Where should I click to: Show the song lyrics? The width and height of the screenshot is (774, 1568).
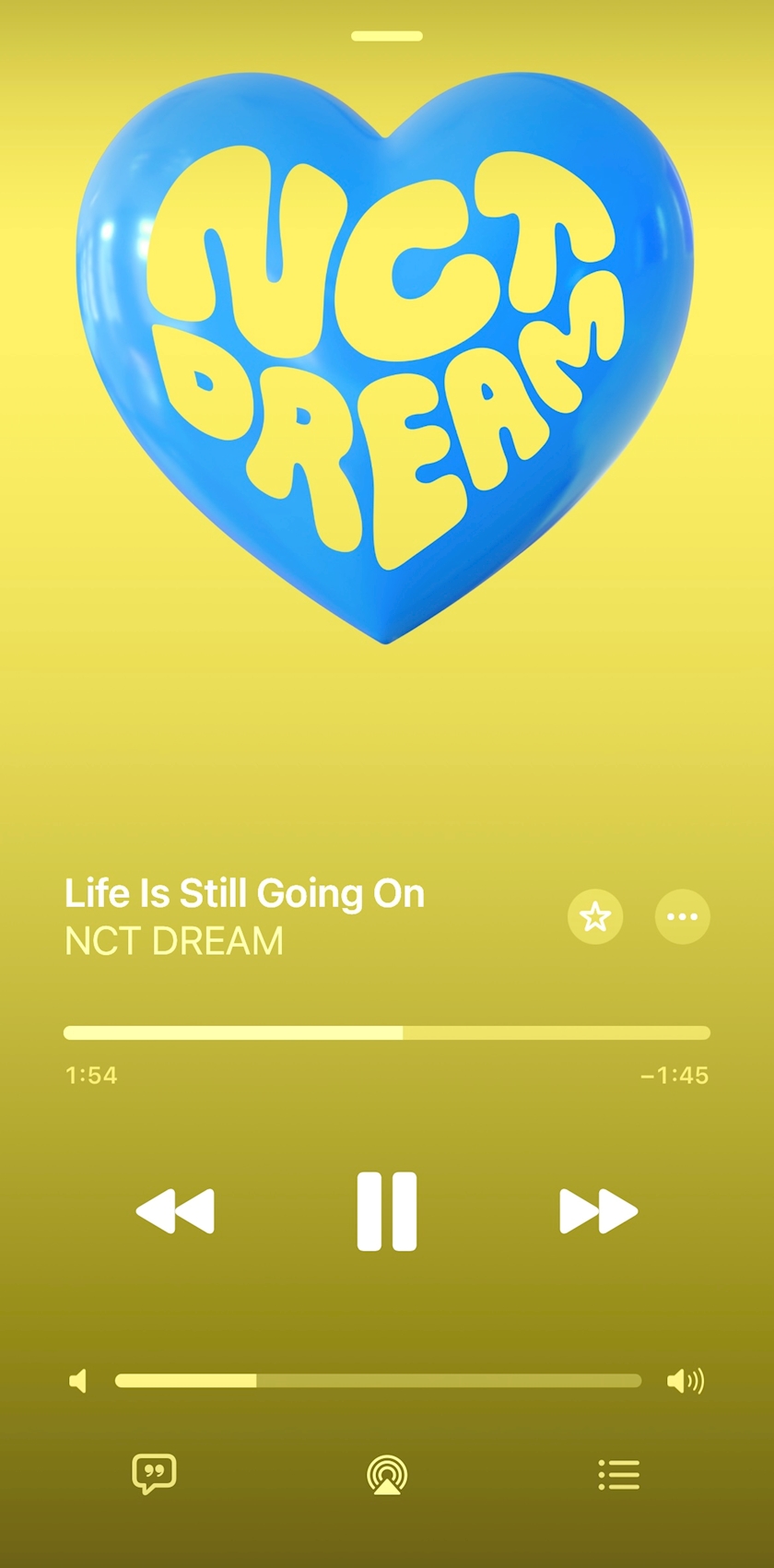click(x=155, y=1474)
